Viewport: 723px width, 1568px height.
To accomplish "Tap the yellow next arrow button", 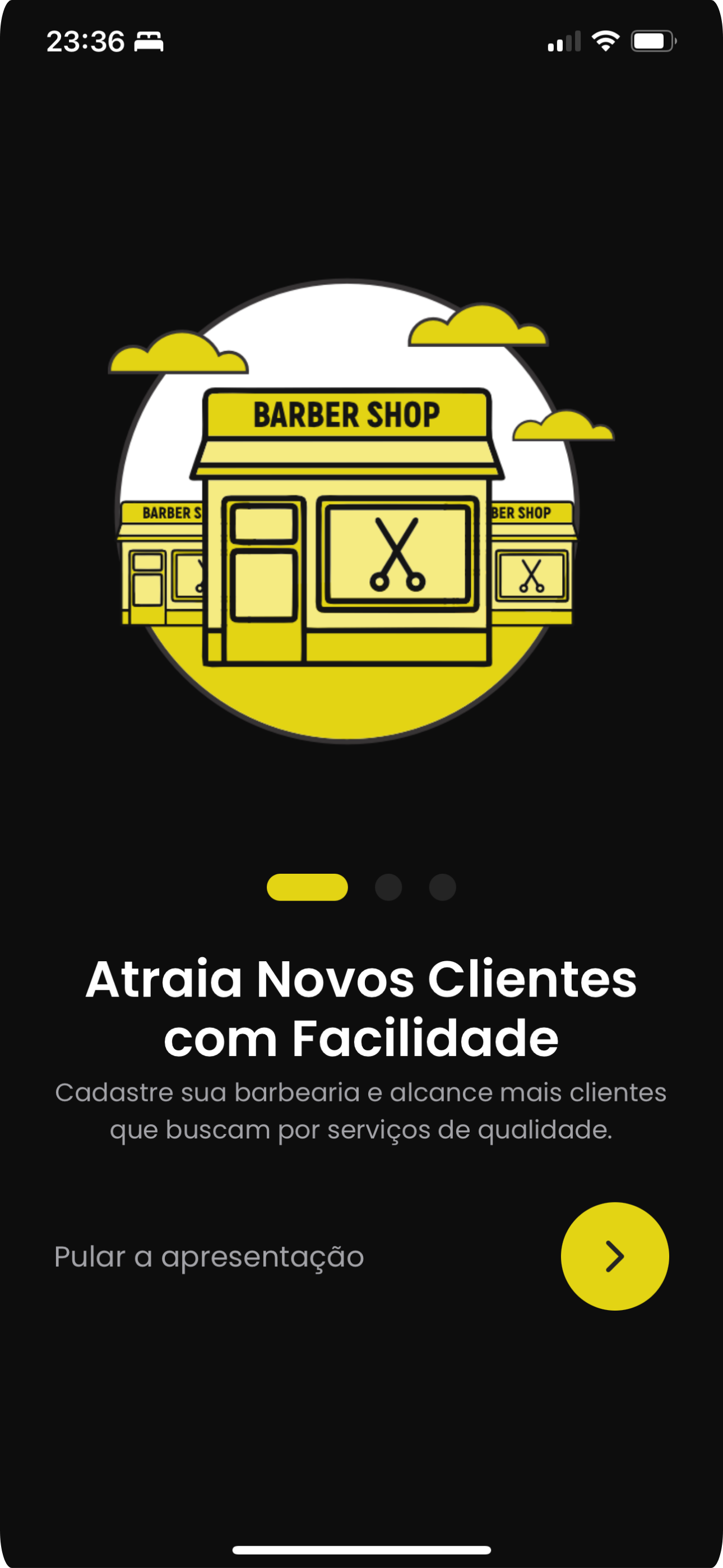I will tap(615, 1256).
